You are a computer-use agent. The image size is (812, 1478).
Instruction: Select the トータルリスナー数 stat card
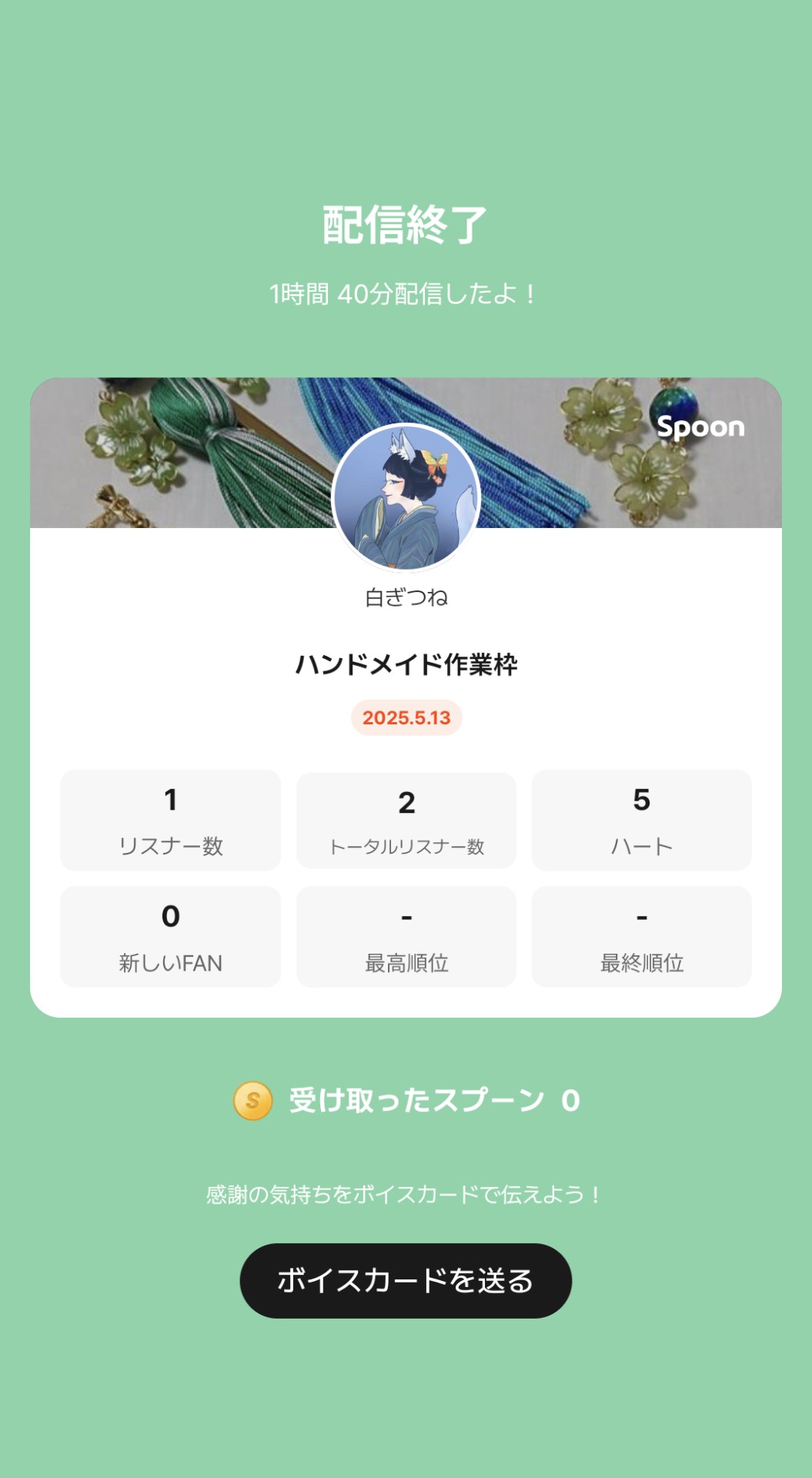(406, 819)
